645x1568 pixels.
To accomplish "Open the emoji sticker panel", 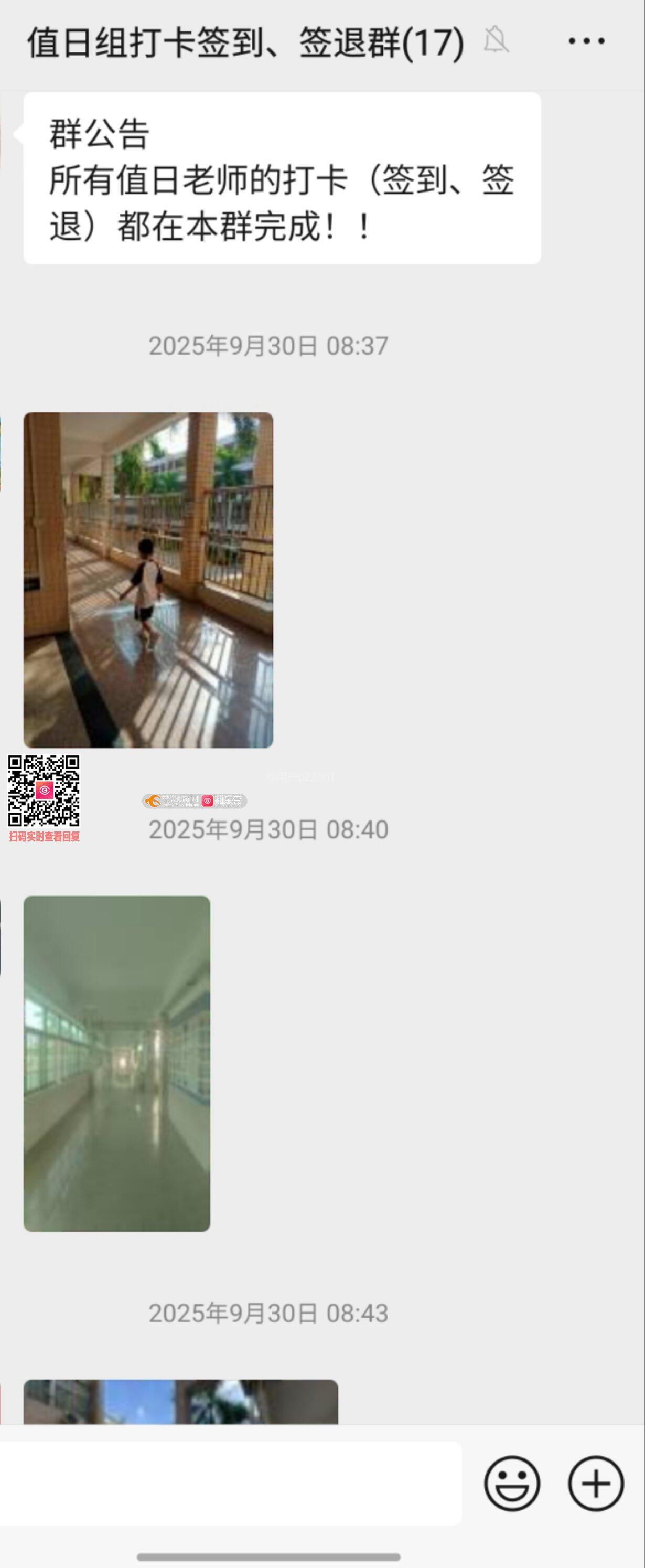I will pyautogui.click(x=512, y=1484).
